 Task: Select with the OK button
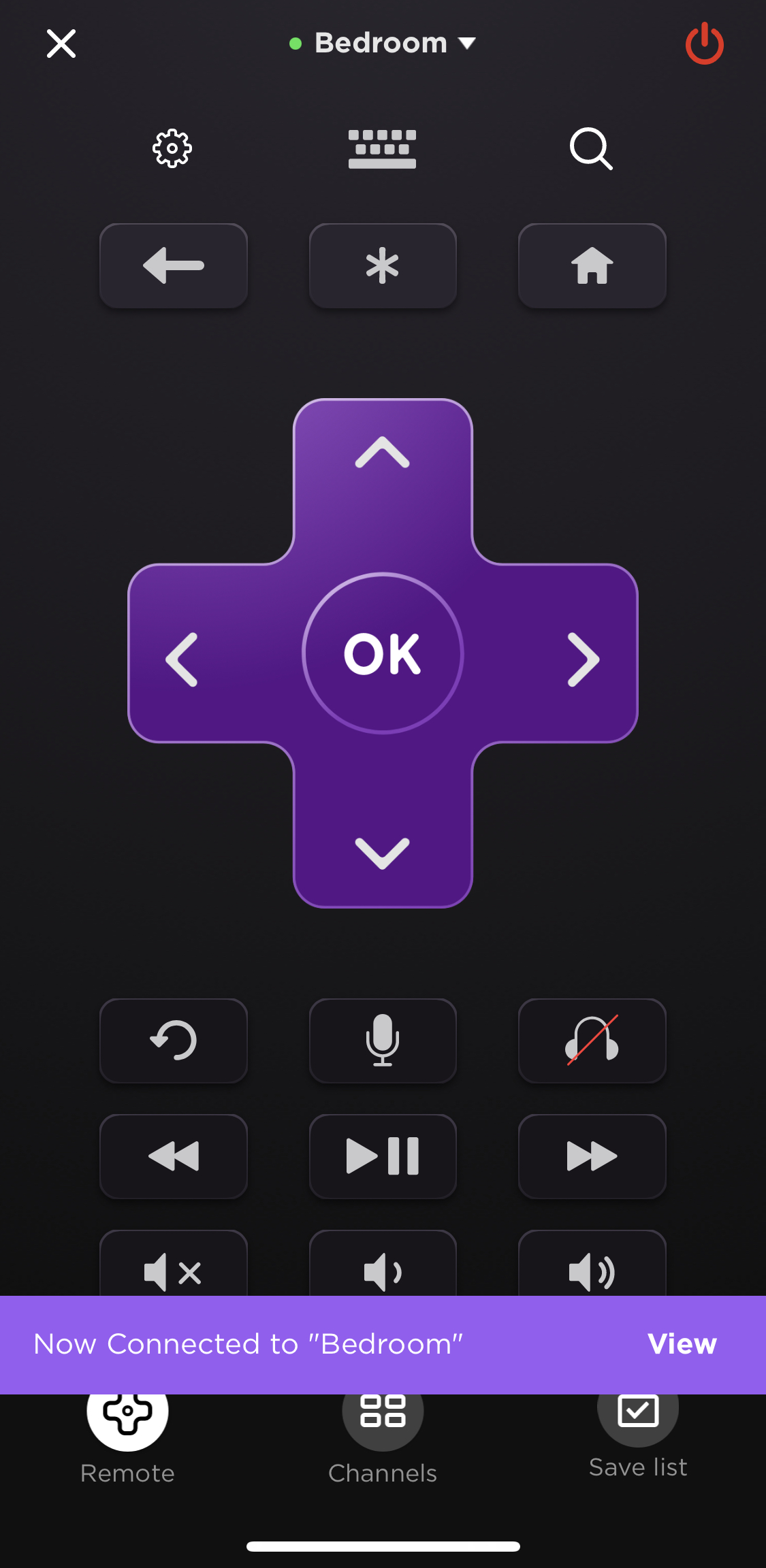pyautogui.click(x=383, y=653)
